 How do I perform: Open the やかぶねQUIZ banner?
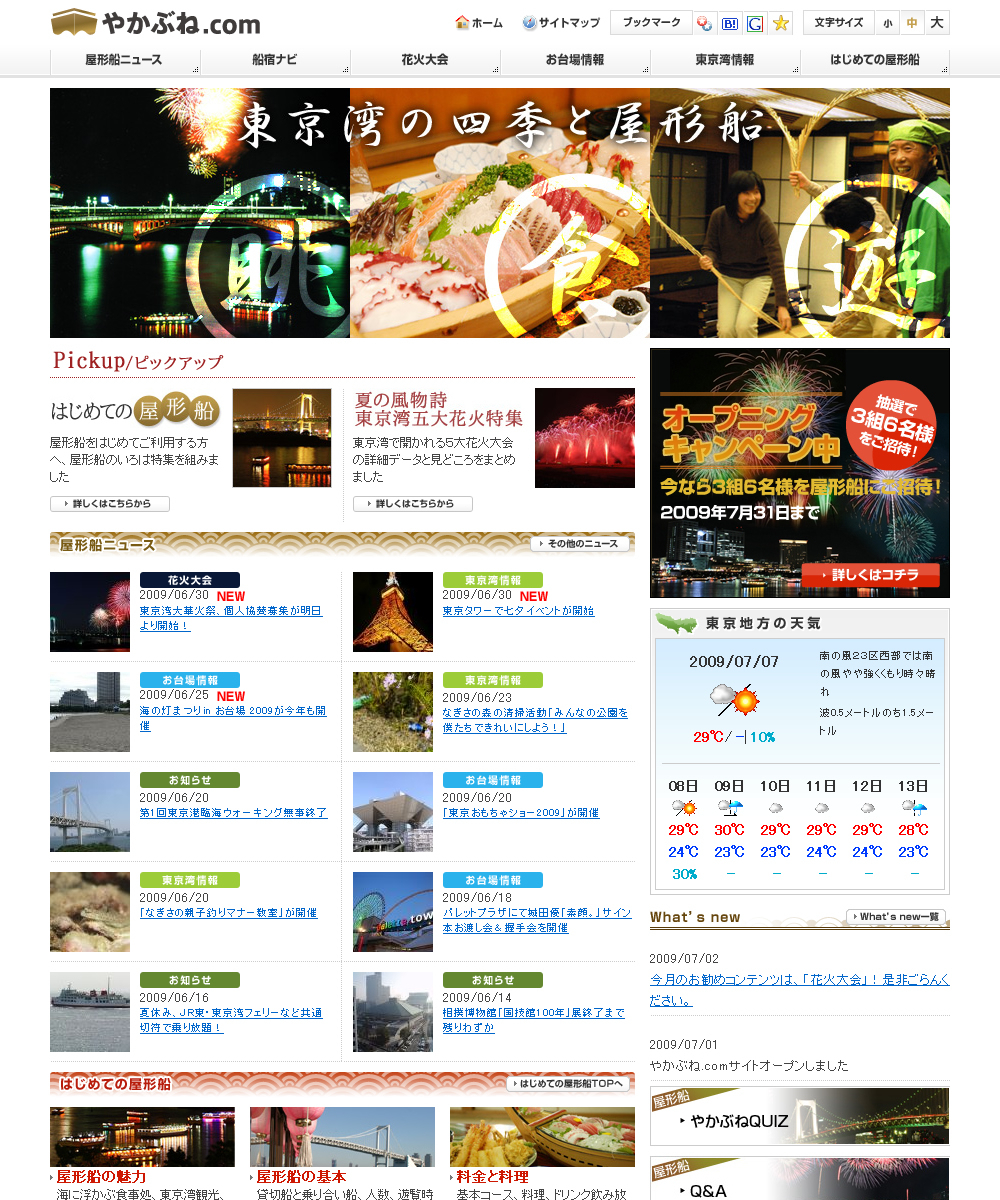[x=799, y=1118]
